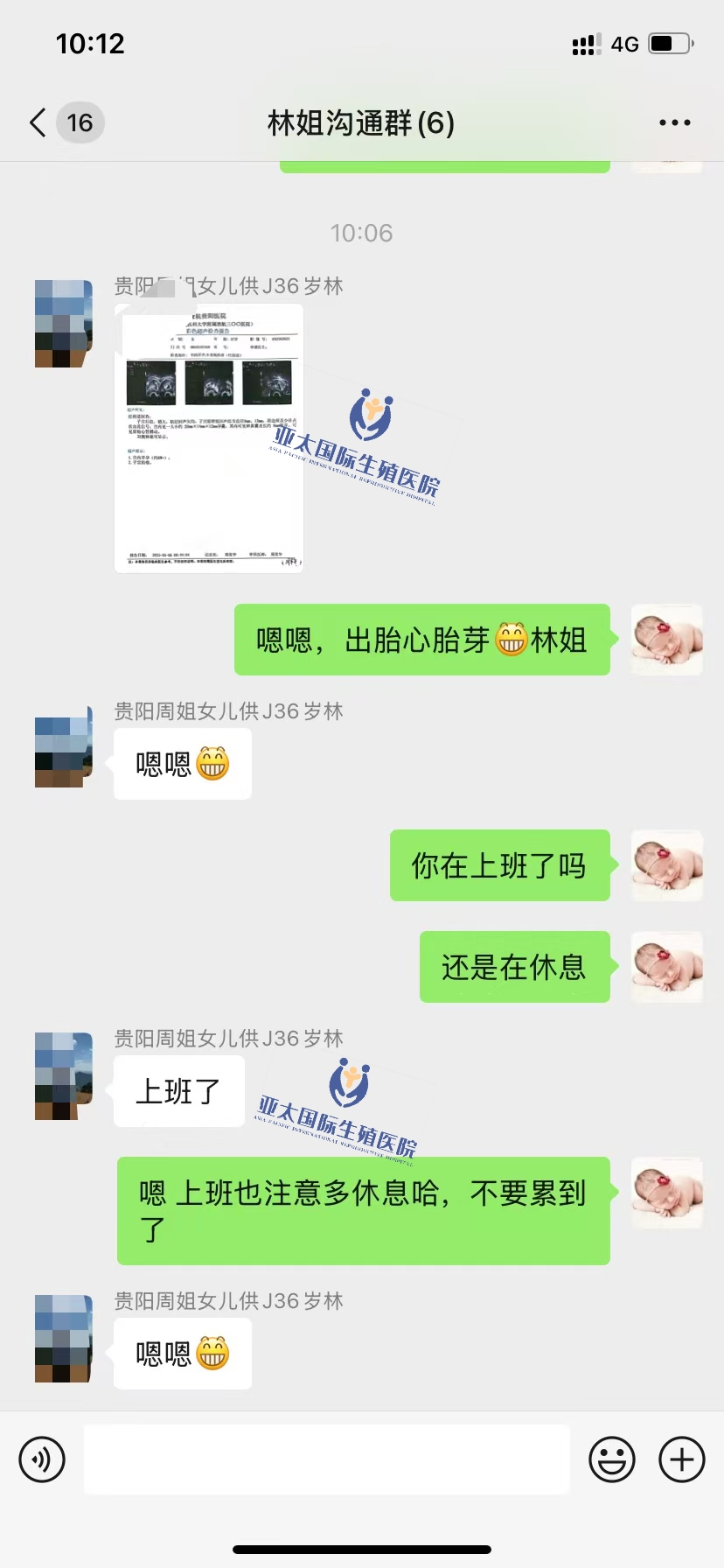
Task: Open sender avatar beside 上班了 message
Action: [63, 1075]
